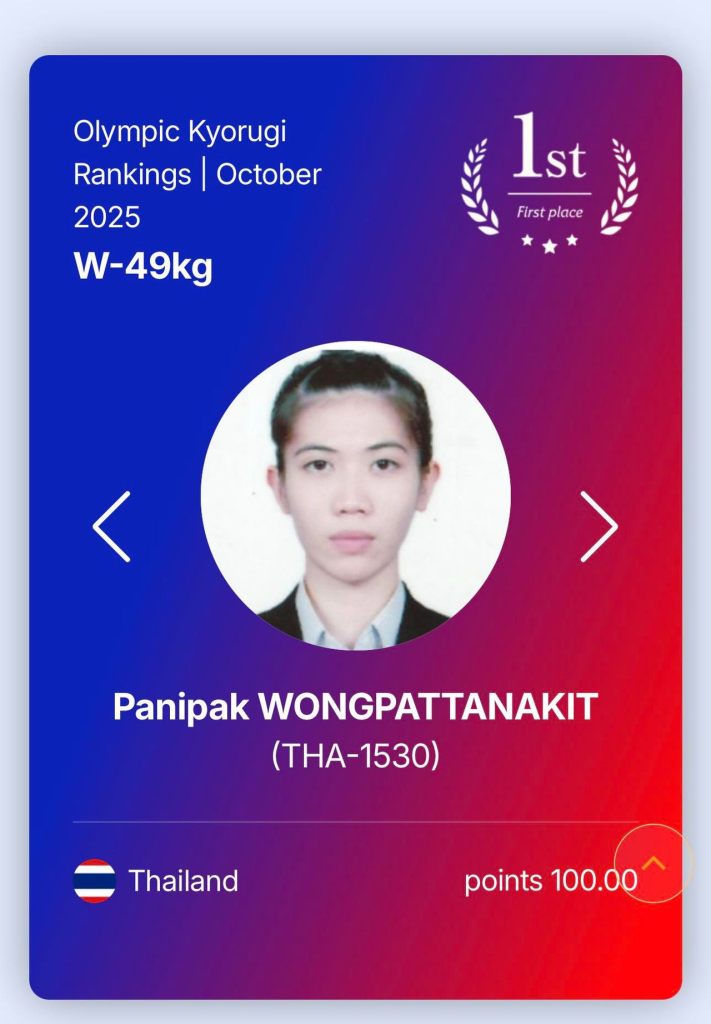Show the previous ranked athlete

(x=111, y=526)
